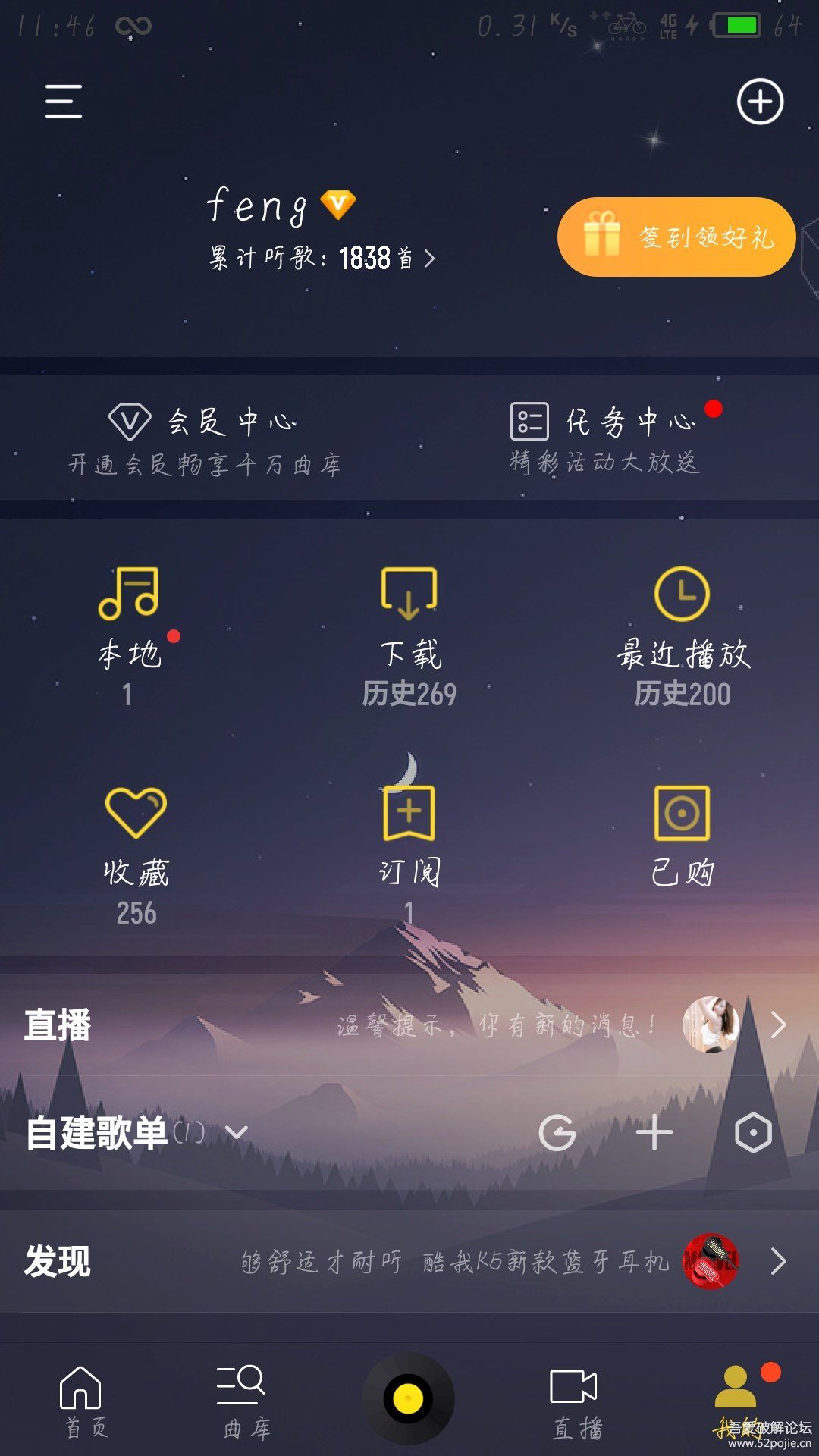Image resolution: width=819 pixels, height=1456 pixels.
Task: Open the hamburger drawer menu
Action: pos(64,102)
